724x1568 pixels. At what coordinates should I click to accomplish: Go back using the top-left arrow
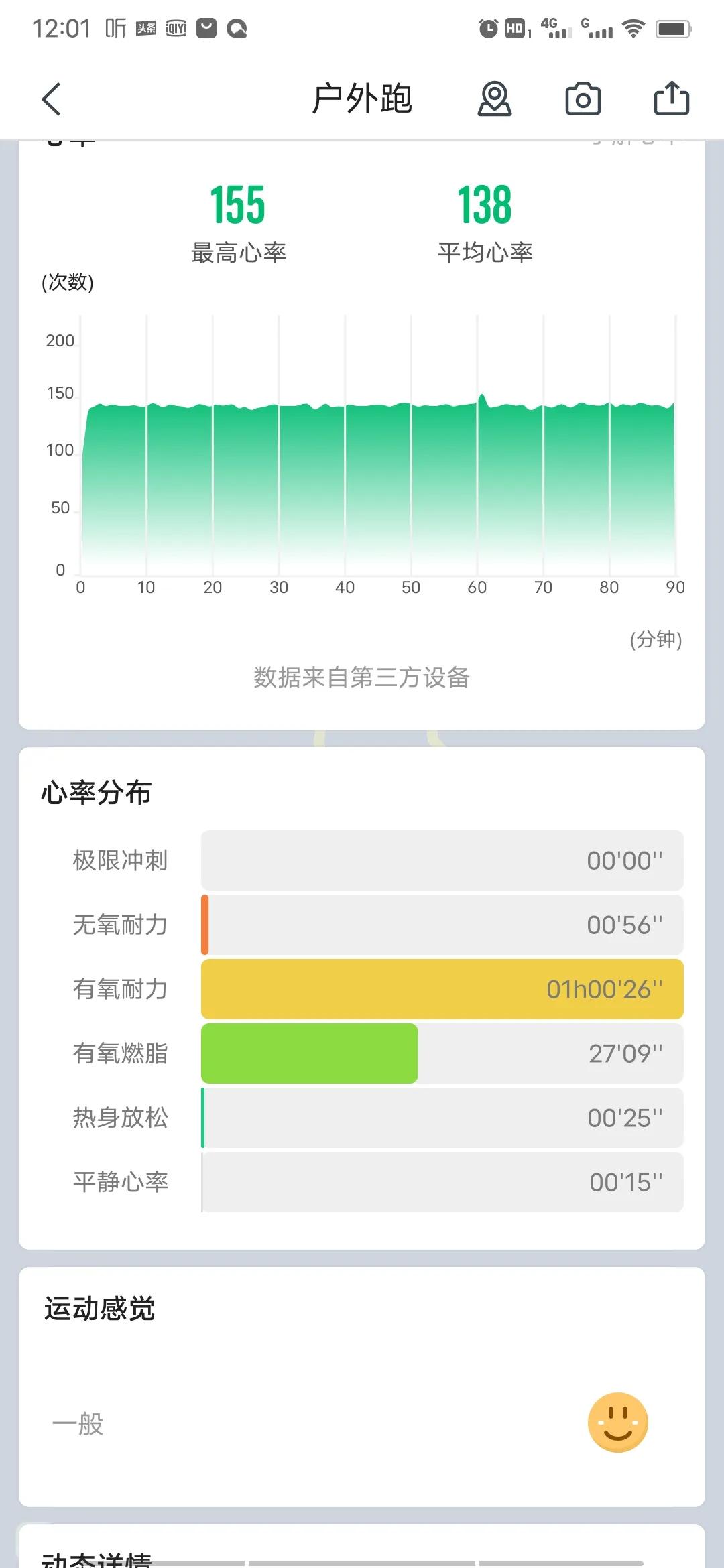[x=52, y=99]
